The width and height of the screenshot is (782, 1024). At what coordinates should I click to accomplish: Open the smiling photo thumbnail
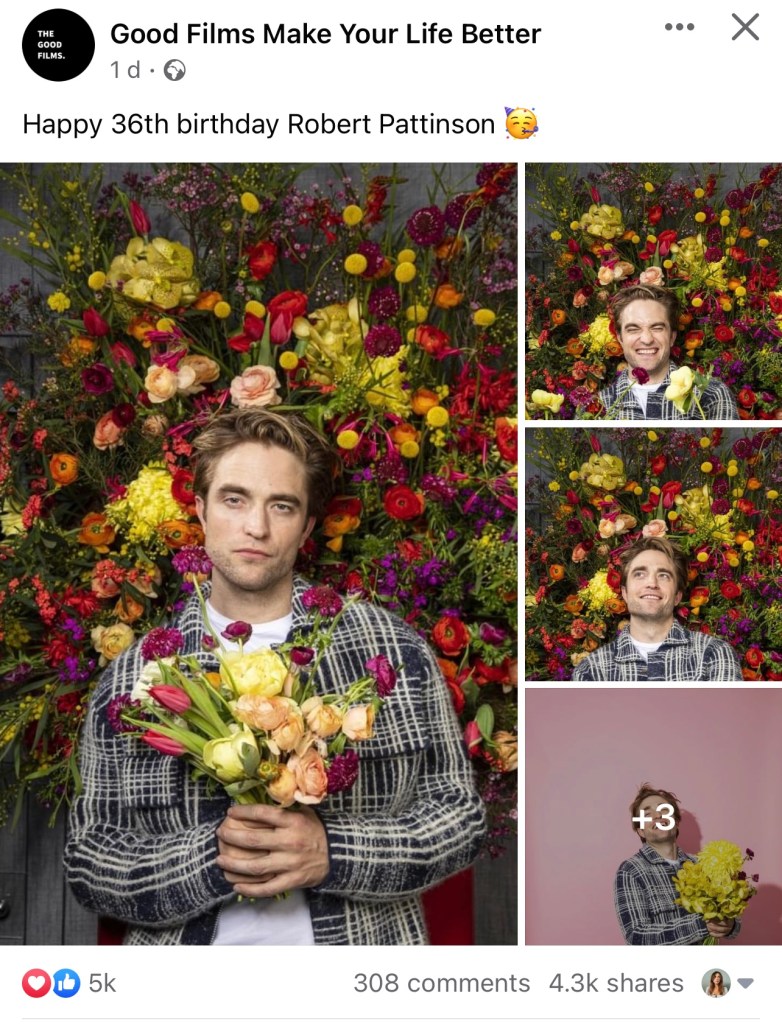click(x=653, y=291)
